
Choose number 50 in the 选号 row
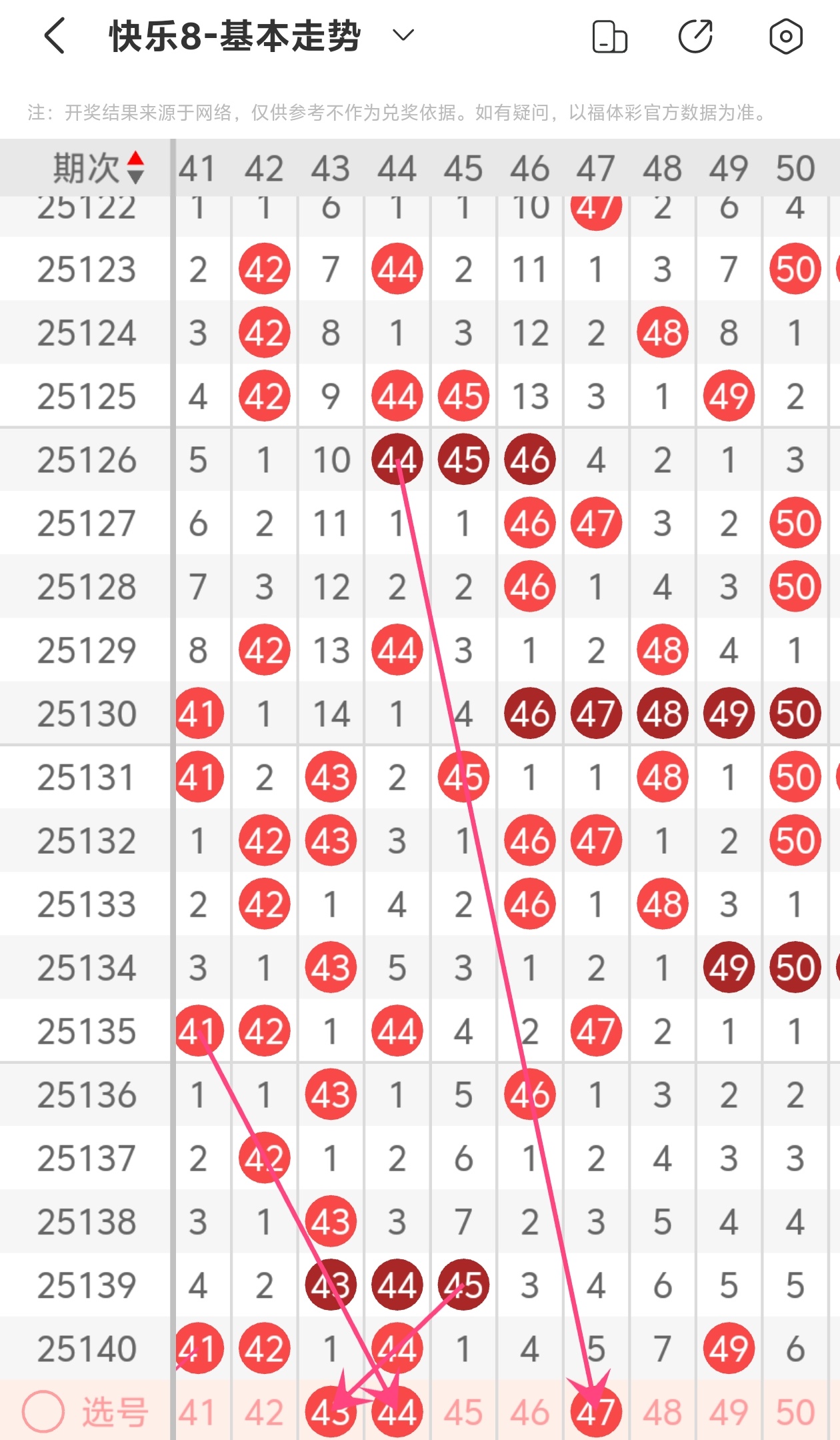pos(795,1412)
